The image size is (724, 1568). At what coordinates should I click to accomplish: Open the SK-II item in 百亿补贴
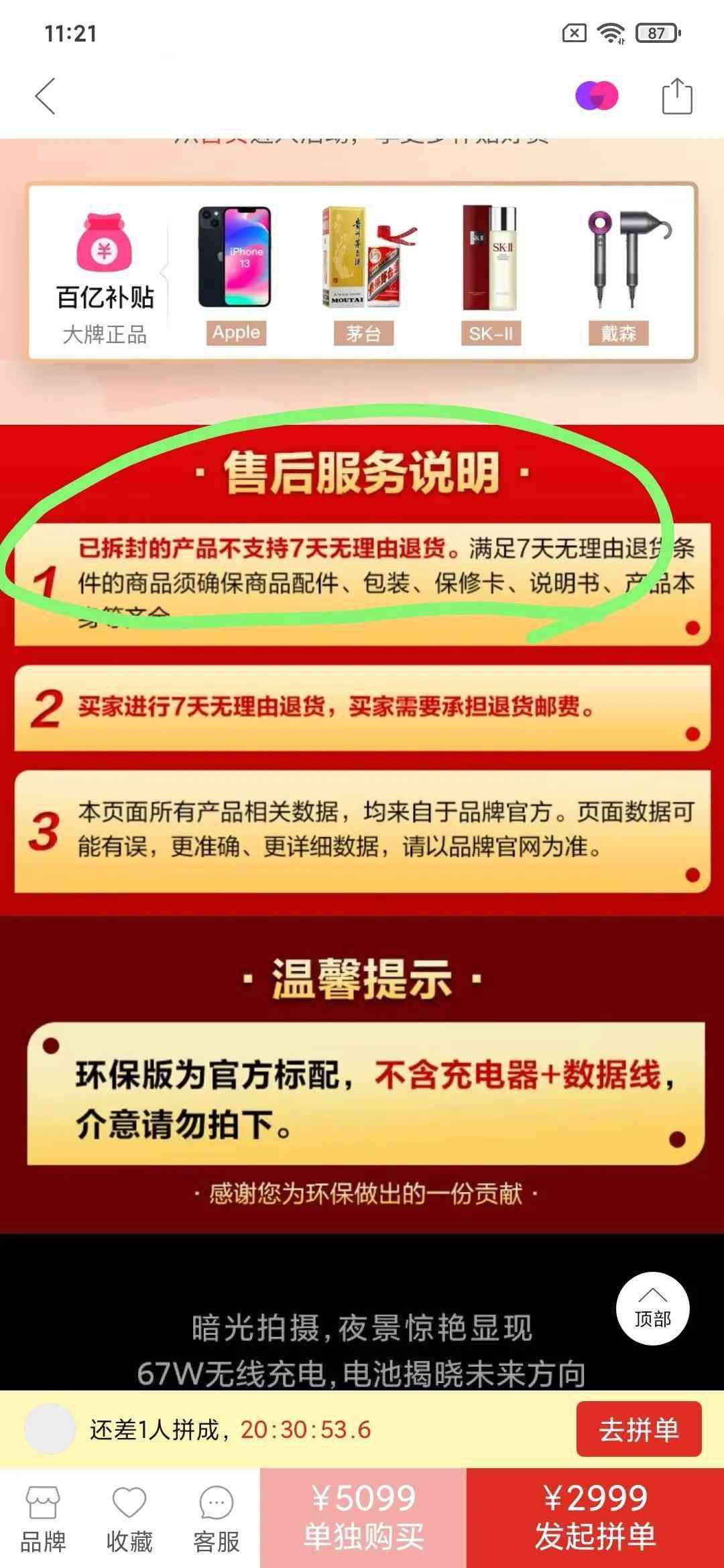point(491,275)
